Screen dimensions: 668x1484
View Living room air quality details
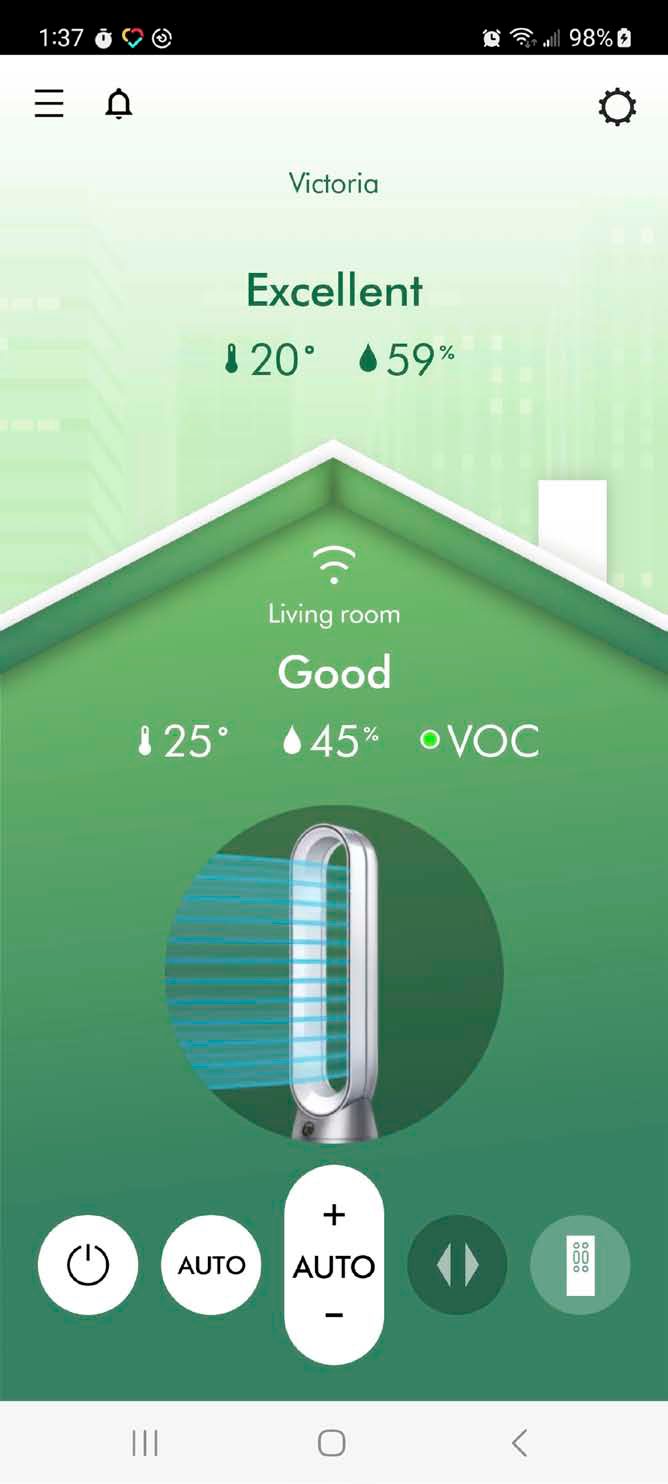coord(334,673)
